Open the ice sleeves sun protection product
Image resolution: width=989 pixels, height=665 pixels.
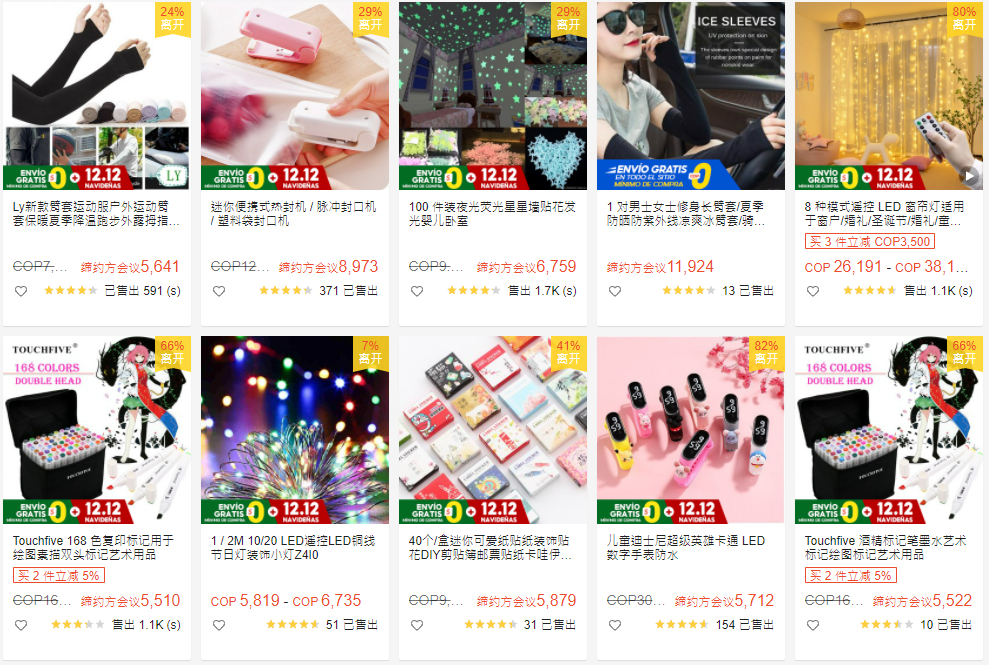tap(691, 95)
